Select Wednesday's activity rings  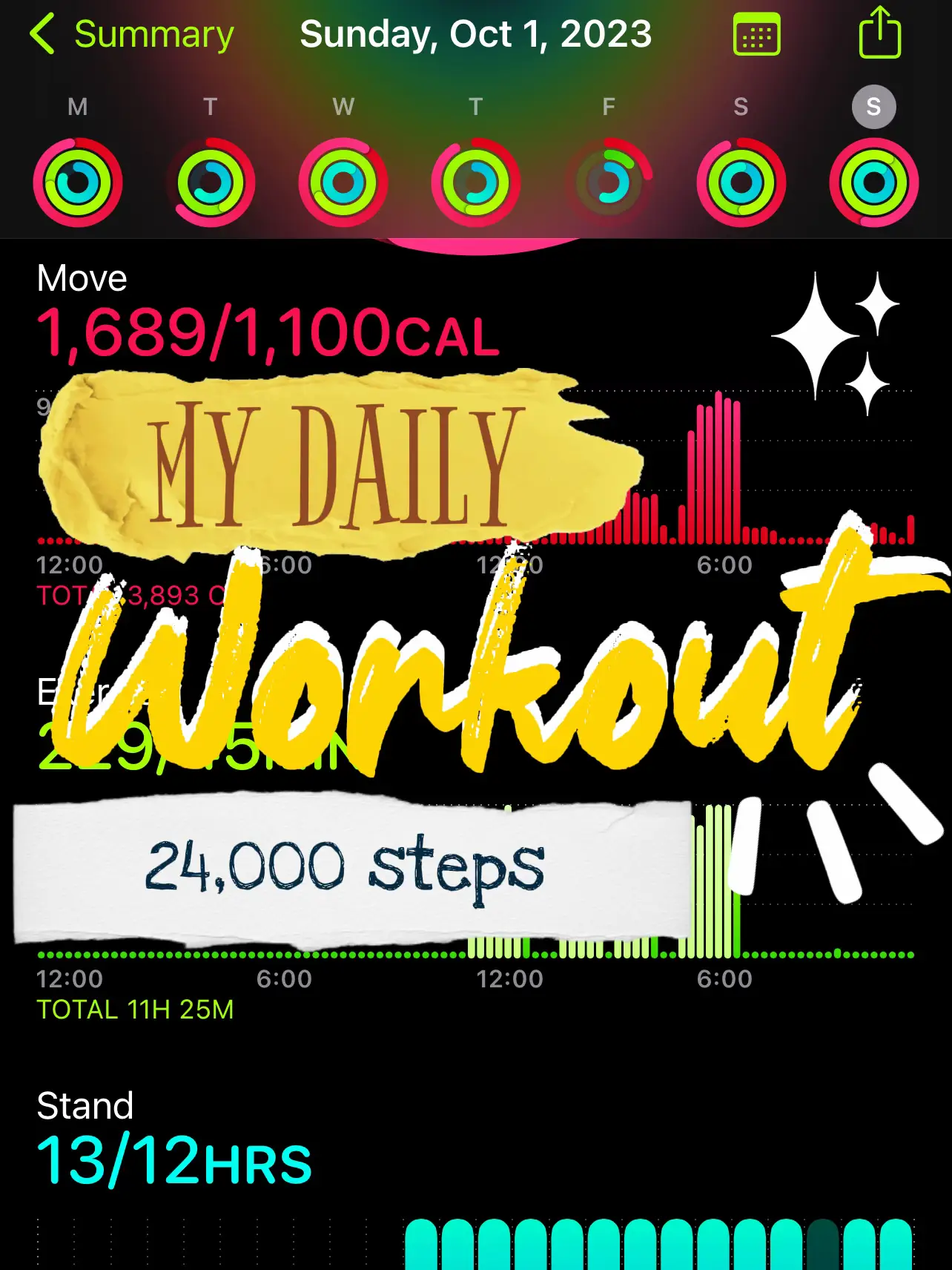click(343, 182)
